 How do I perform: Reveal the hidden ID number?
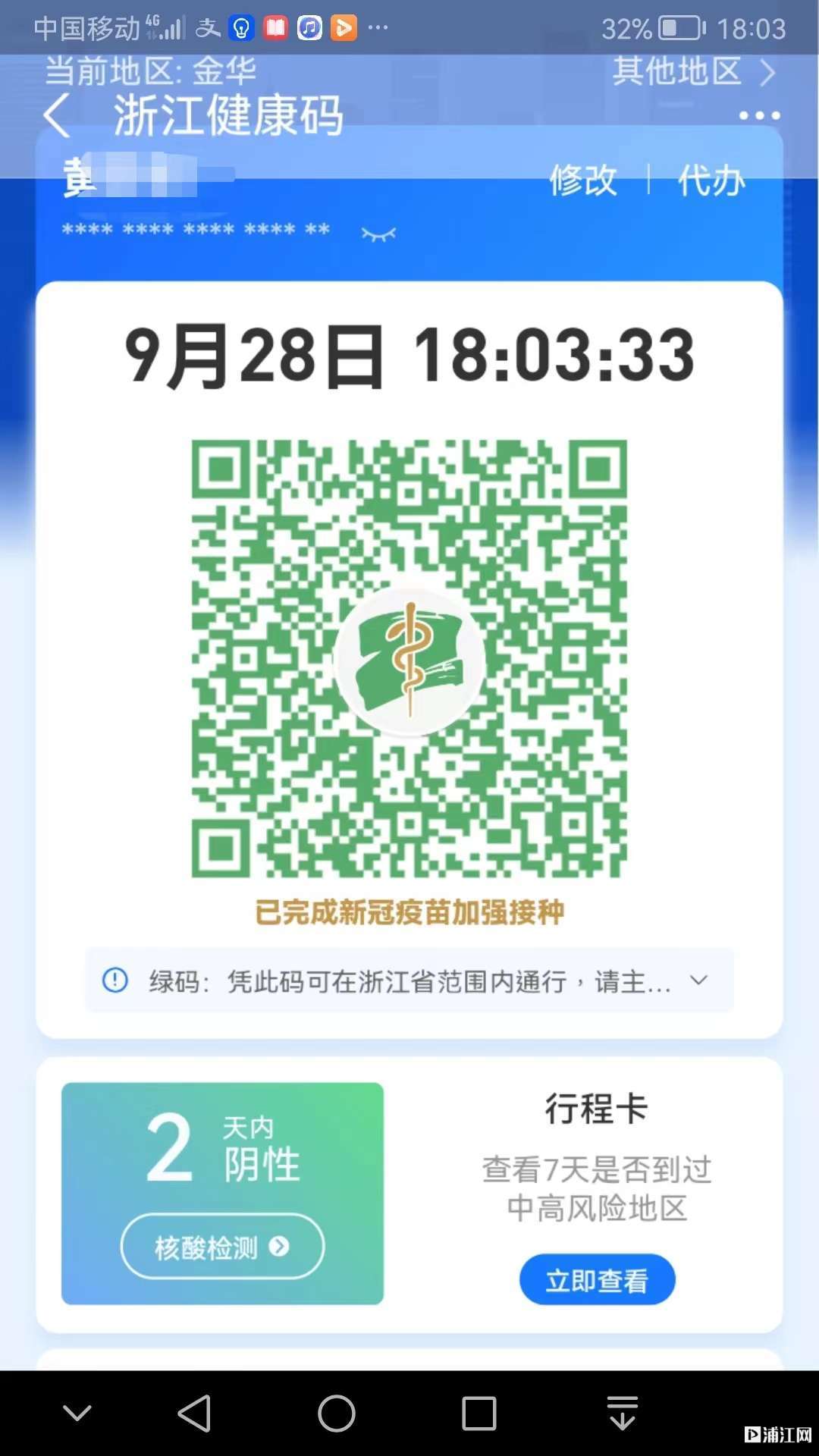(378, 234)
